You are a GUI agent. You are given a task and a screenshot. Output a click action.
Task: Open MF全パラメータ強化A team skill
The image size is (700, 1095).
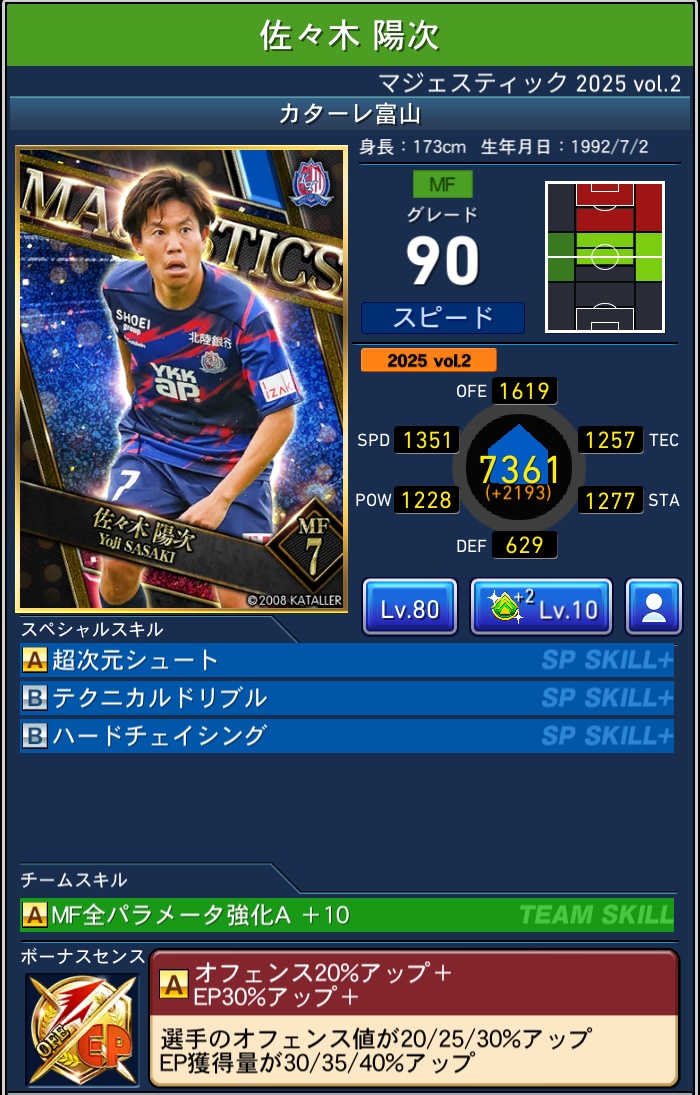click(346, 914)
